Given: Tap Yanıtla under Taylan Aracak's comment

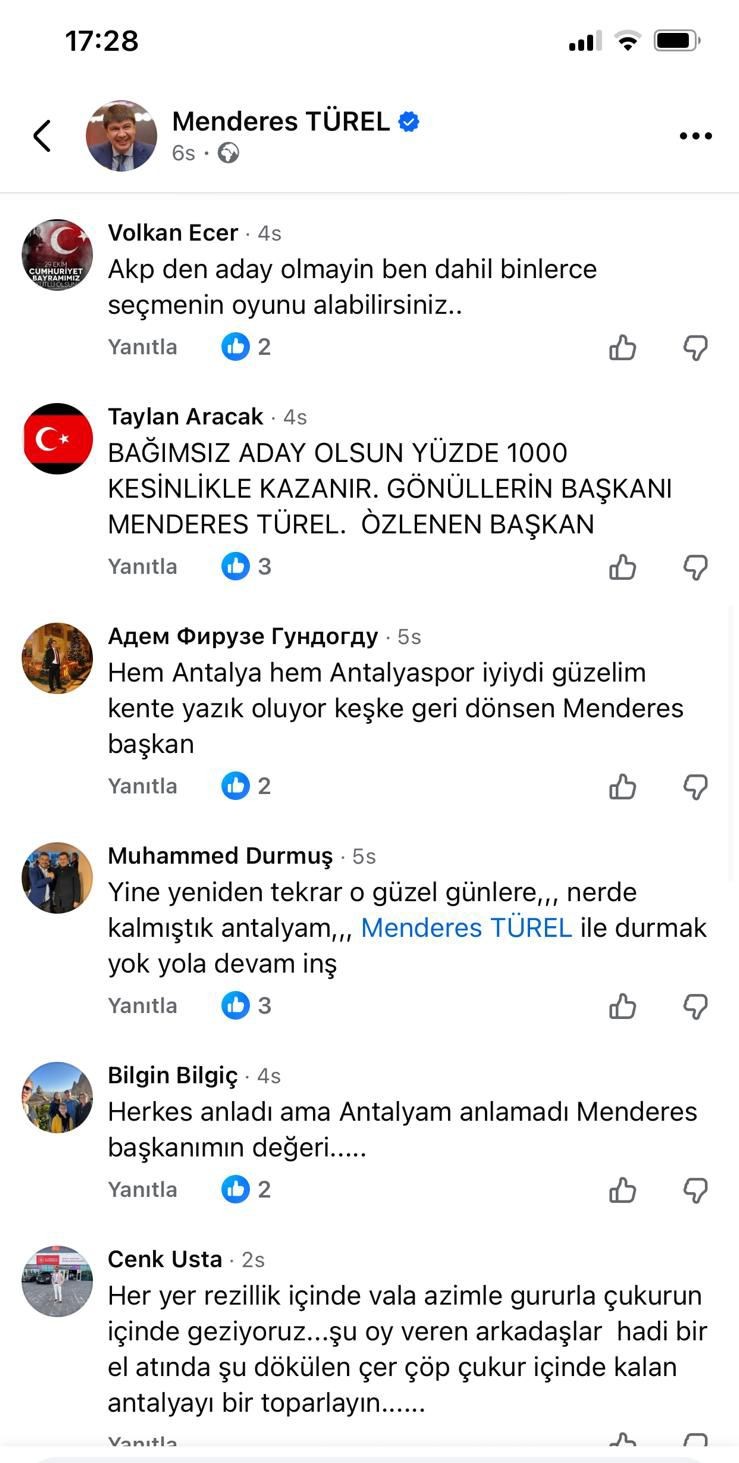Looking at the screenshot, I should pos(142,566).
